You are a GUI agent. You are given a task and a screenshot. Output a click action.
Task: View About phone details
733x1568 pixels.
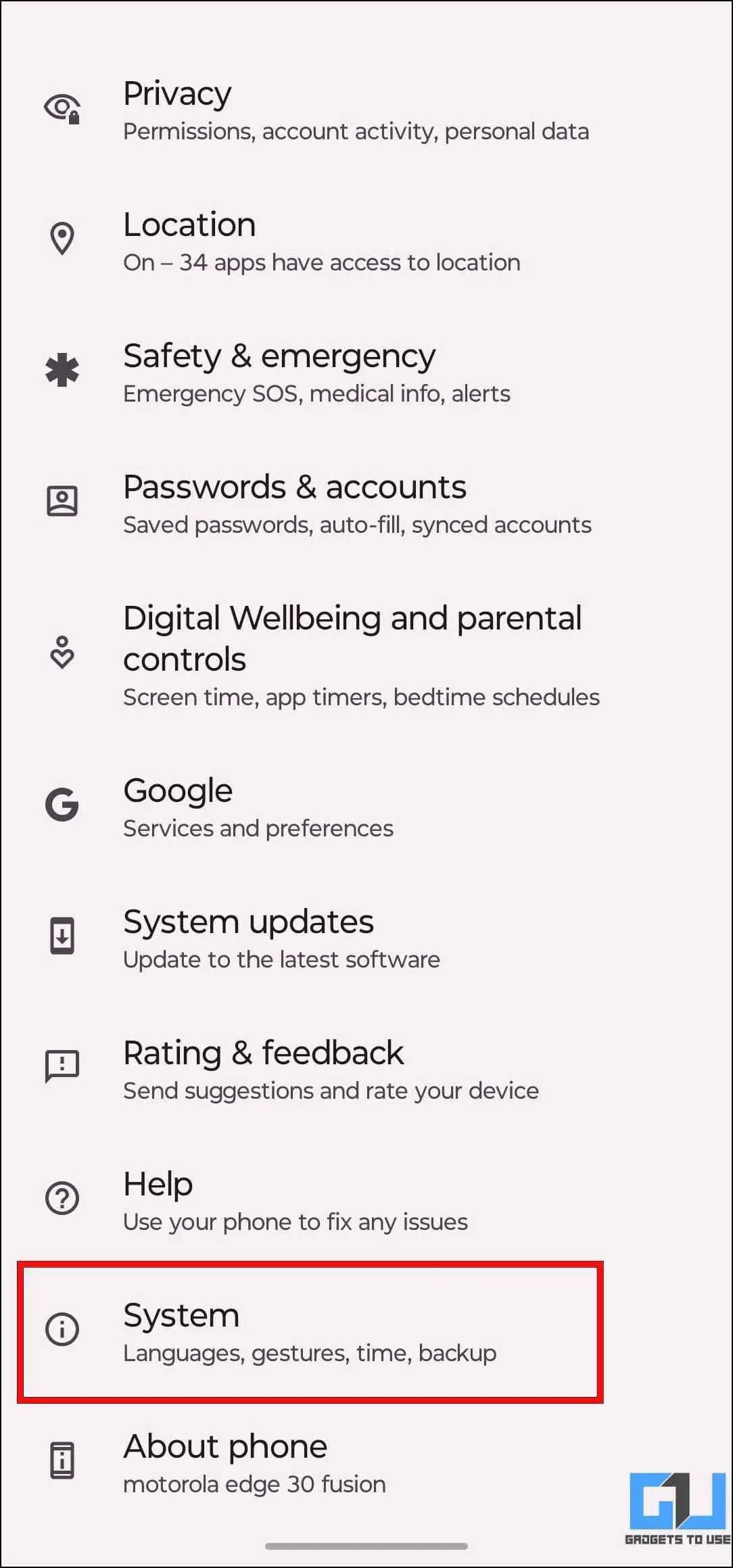(366, 1463)
